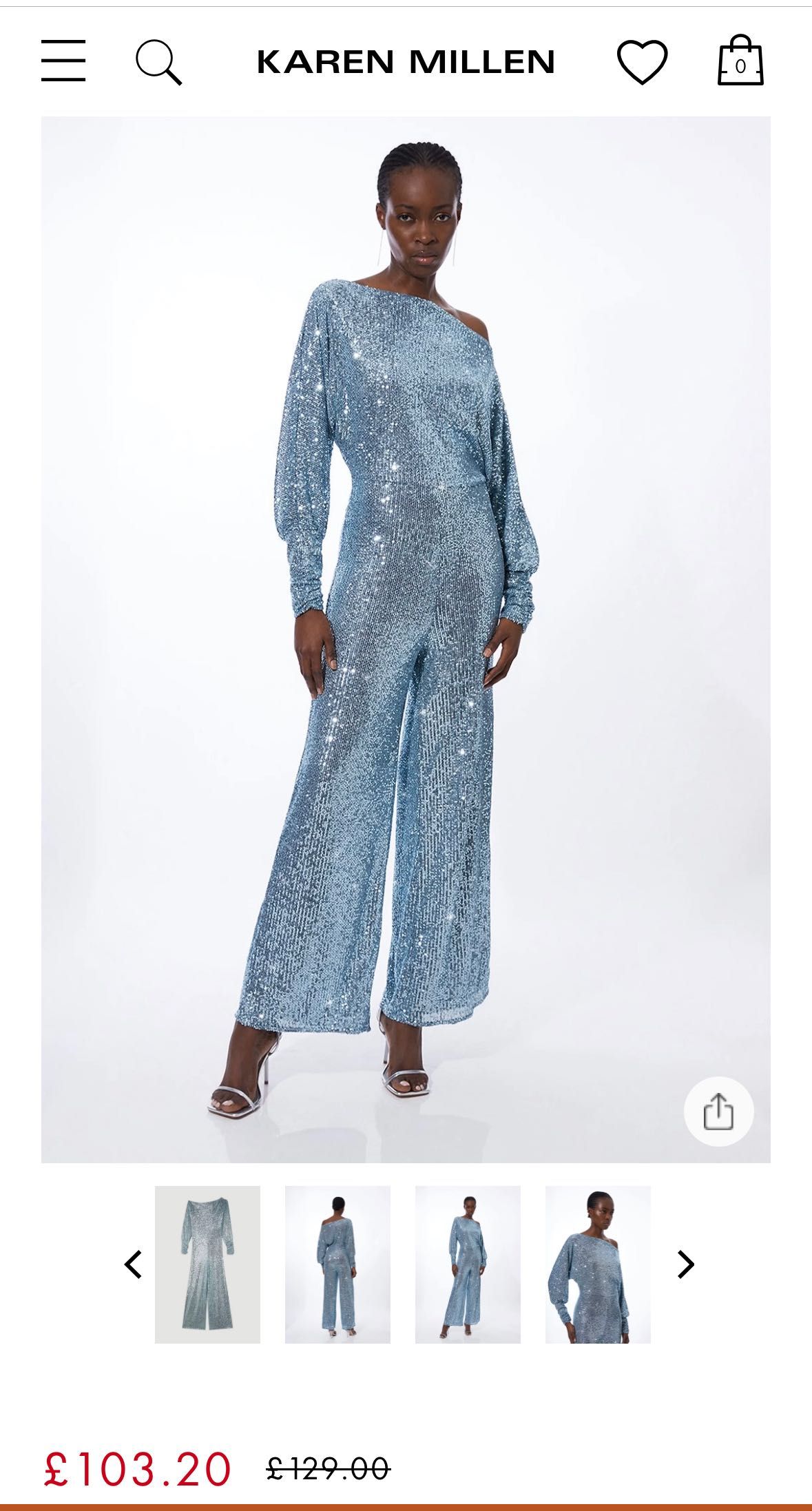Open the search magnifier
Viewport: 812px width, 1511px height.
[x=158, y=62]
